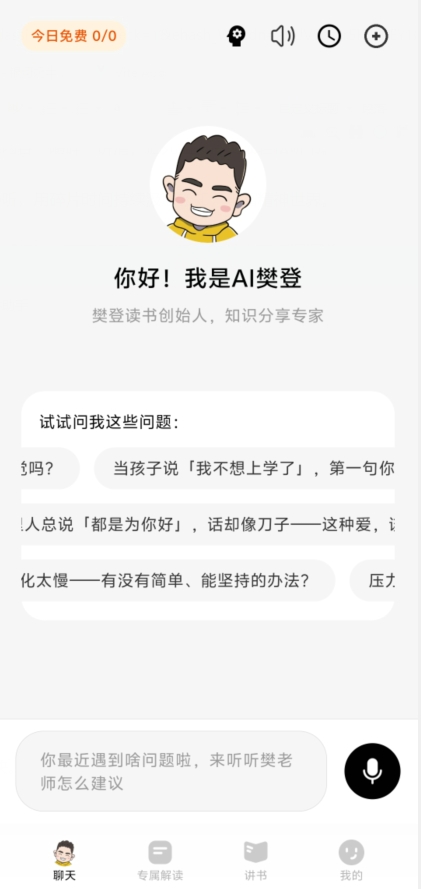Switch to the 讲书 tab
Screen dimensions: 421x889
256,860
